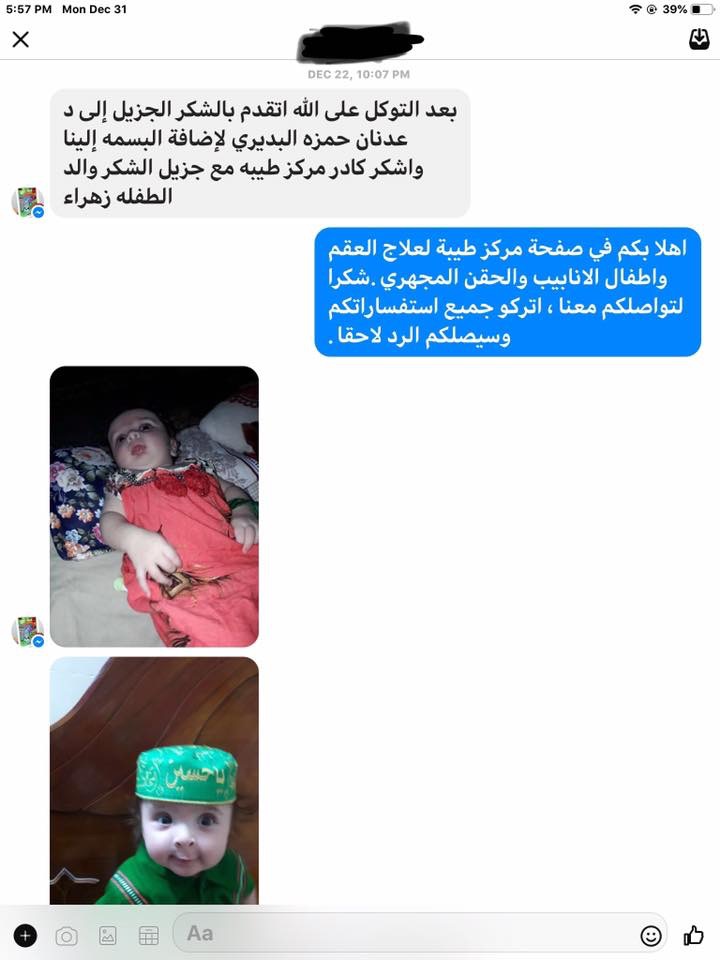Tap the message field labeled Aa
This screenshot has height=960, width=720.
pyautogui.click(x=400, y=933)
